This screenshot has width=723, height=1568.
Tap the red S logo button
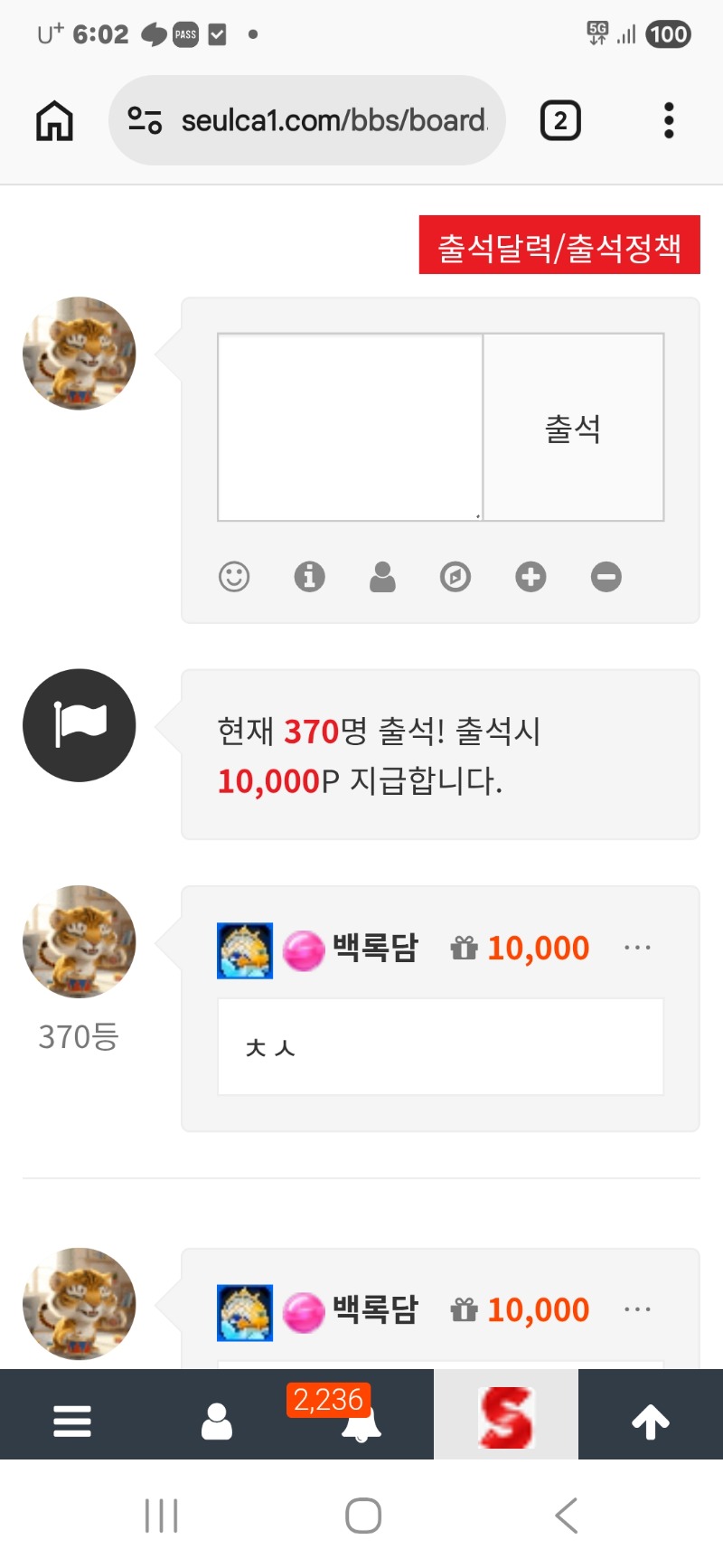coord(506,1417)
